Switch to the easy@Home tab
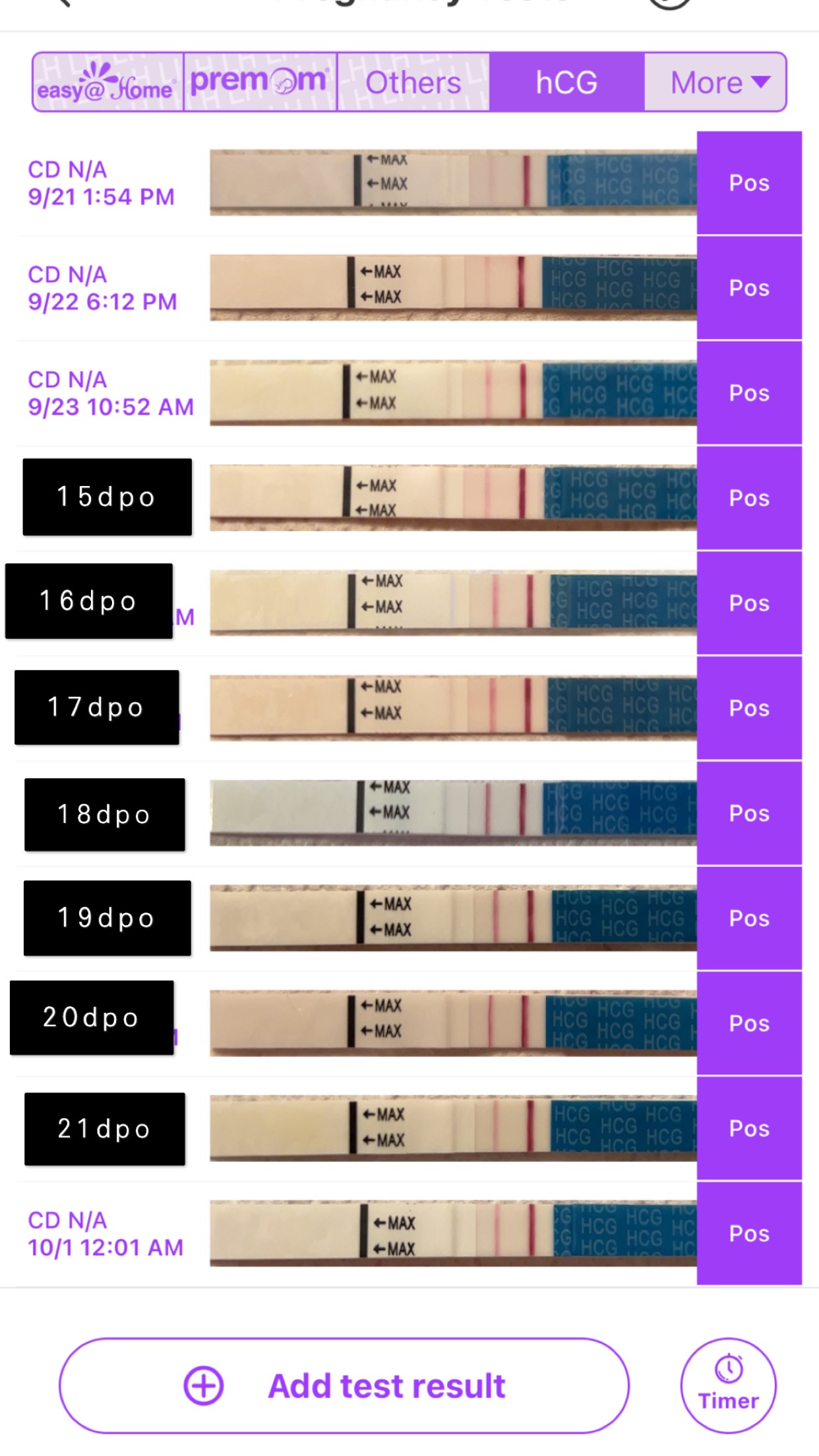The height and width of the screenshot is (1456, 819). coord(107,82)
